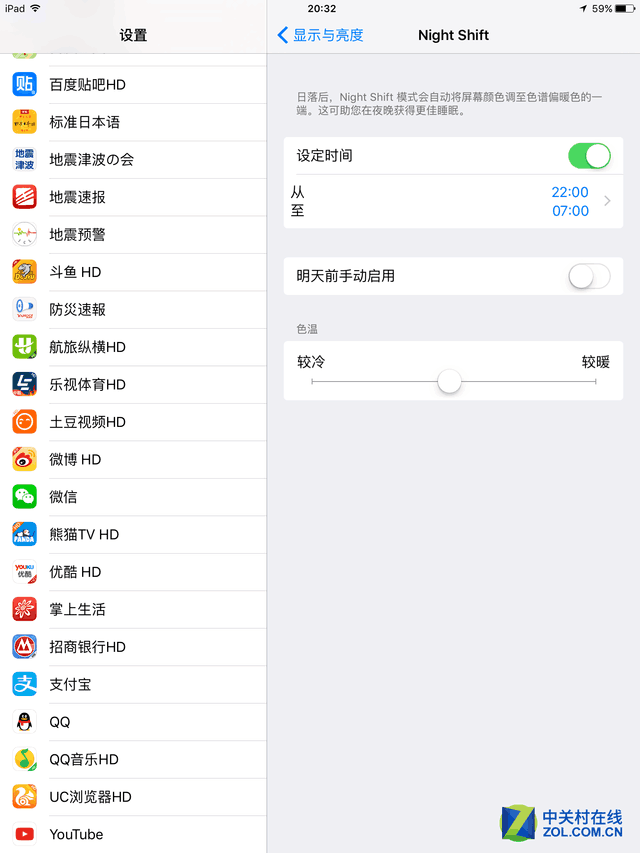Open 百度贴吧HD settings
The width and height of the screenshot is (640, 853).
coord(133,85)
